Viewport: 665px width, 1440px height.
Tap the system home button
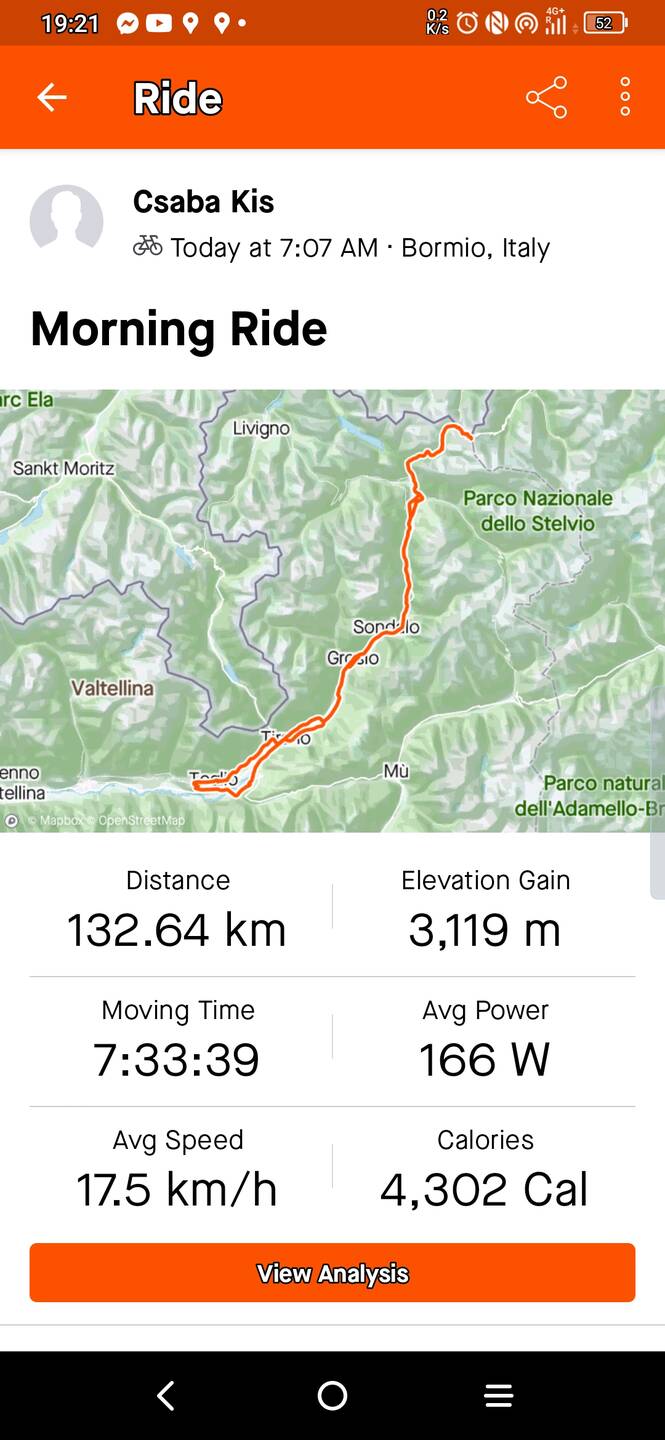[x=332, y=1395]
